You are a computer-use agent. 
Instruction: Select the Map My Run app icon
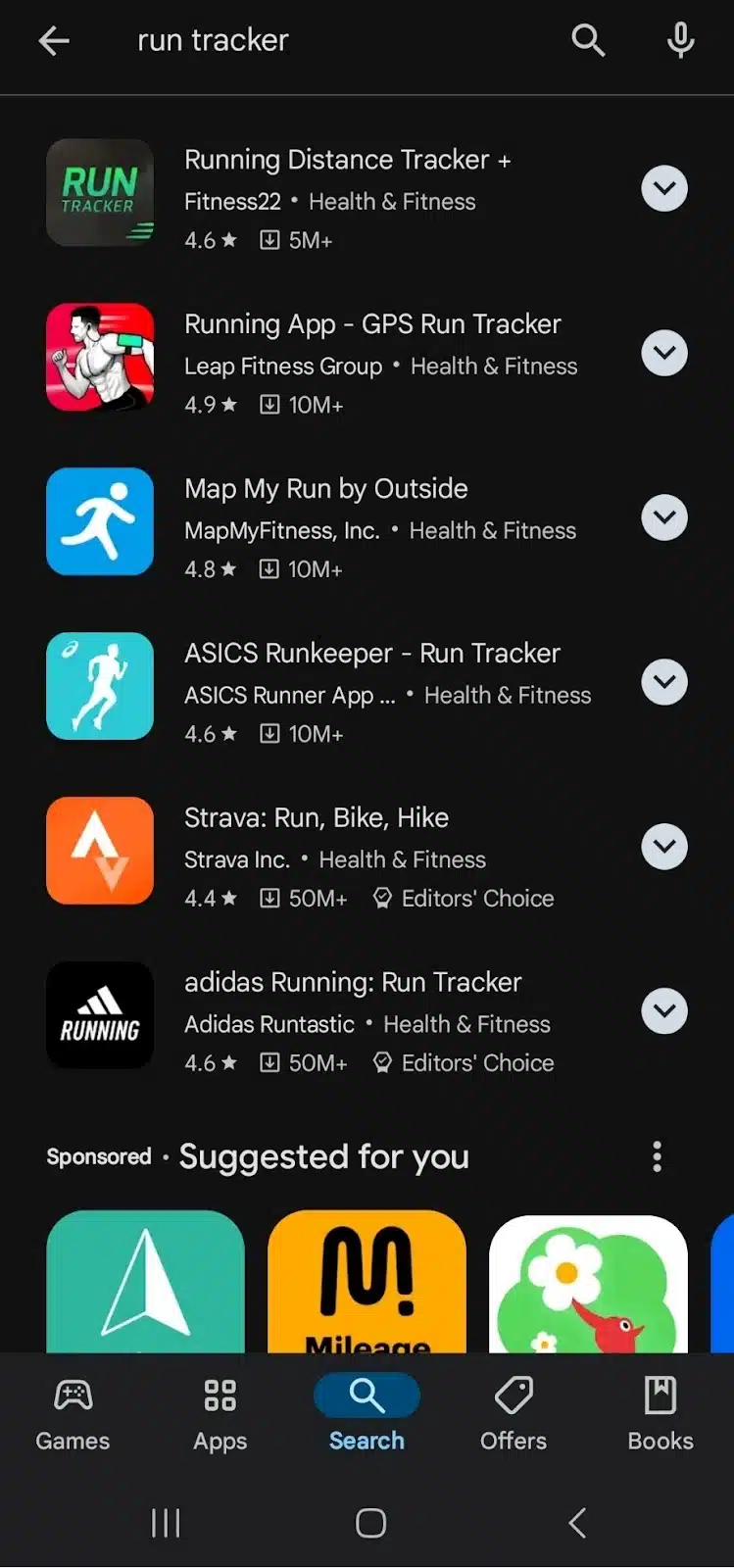tap(99, 520)
